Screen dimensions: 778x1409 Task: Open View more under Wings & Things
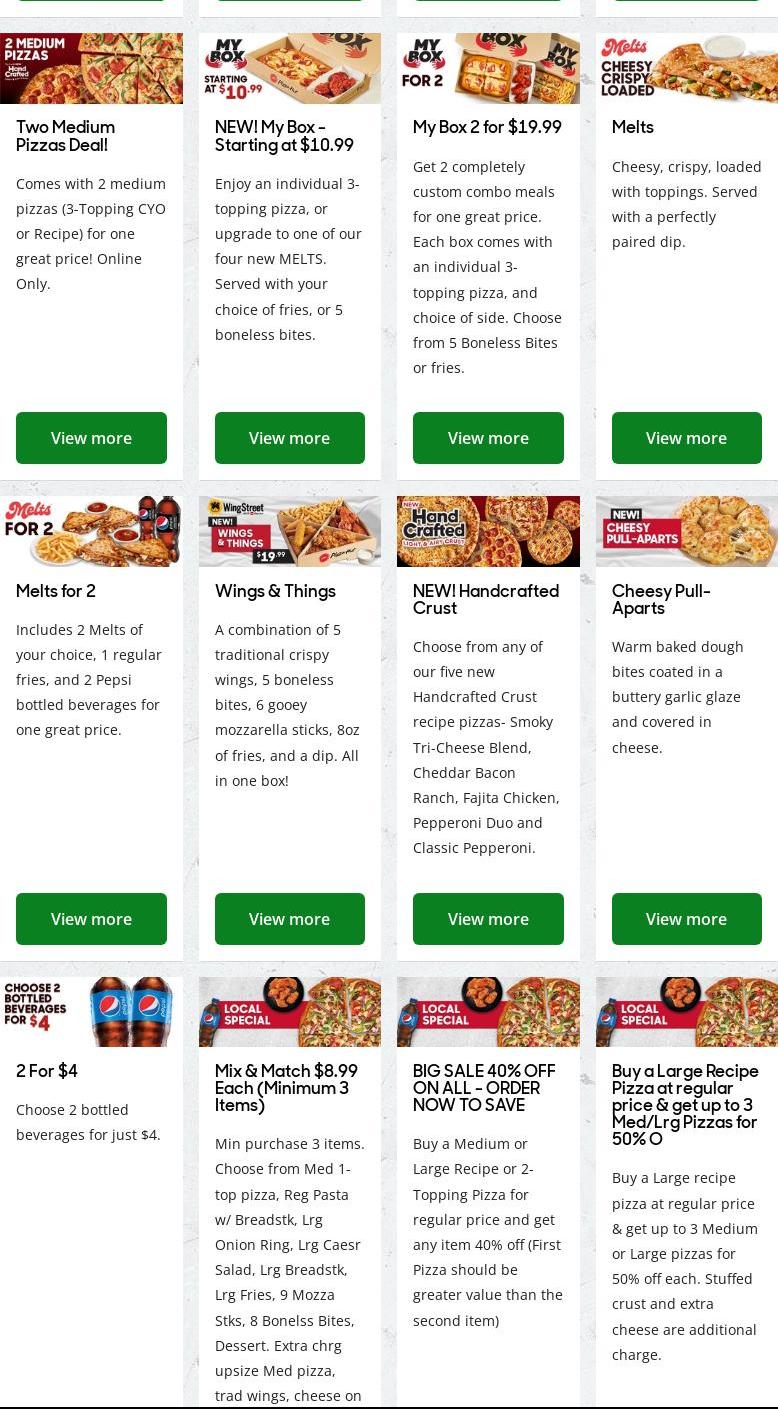[289, 919]
